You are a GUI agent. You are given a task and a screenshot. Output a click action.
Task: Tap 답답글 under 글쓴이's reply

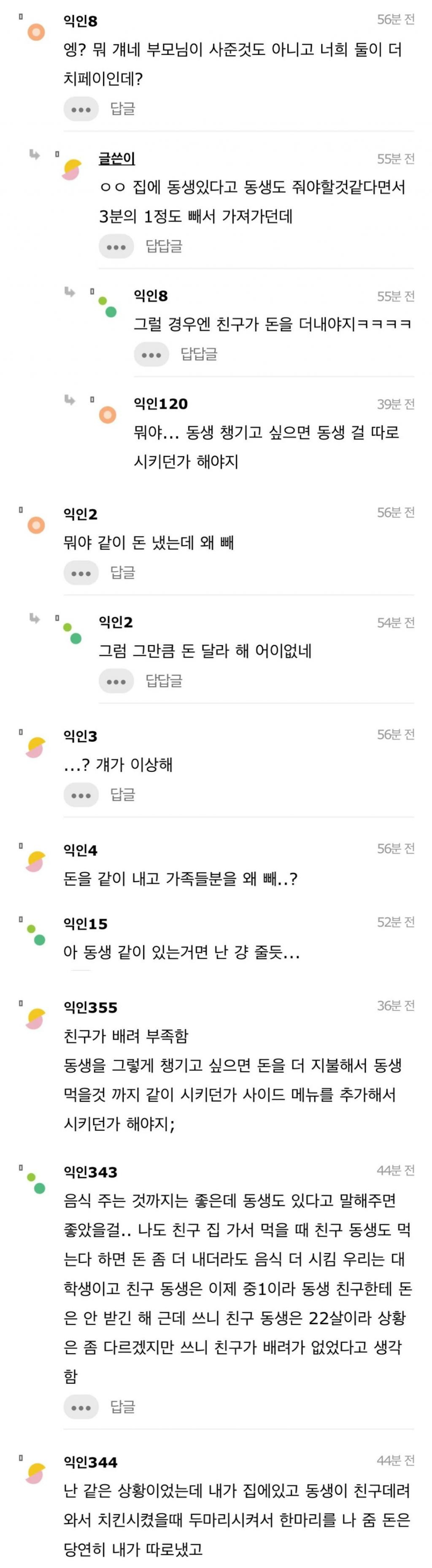[x=164, y=247]
